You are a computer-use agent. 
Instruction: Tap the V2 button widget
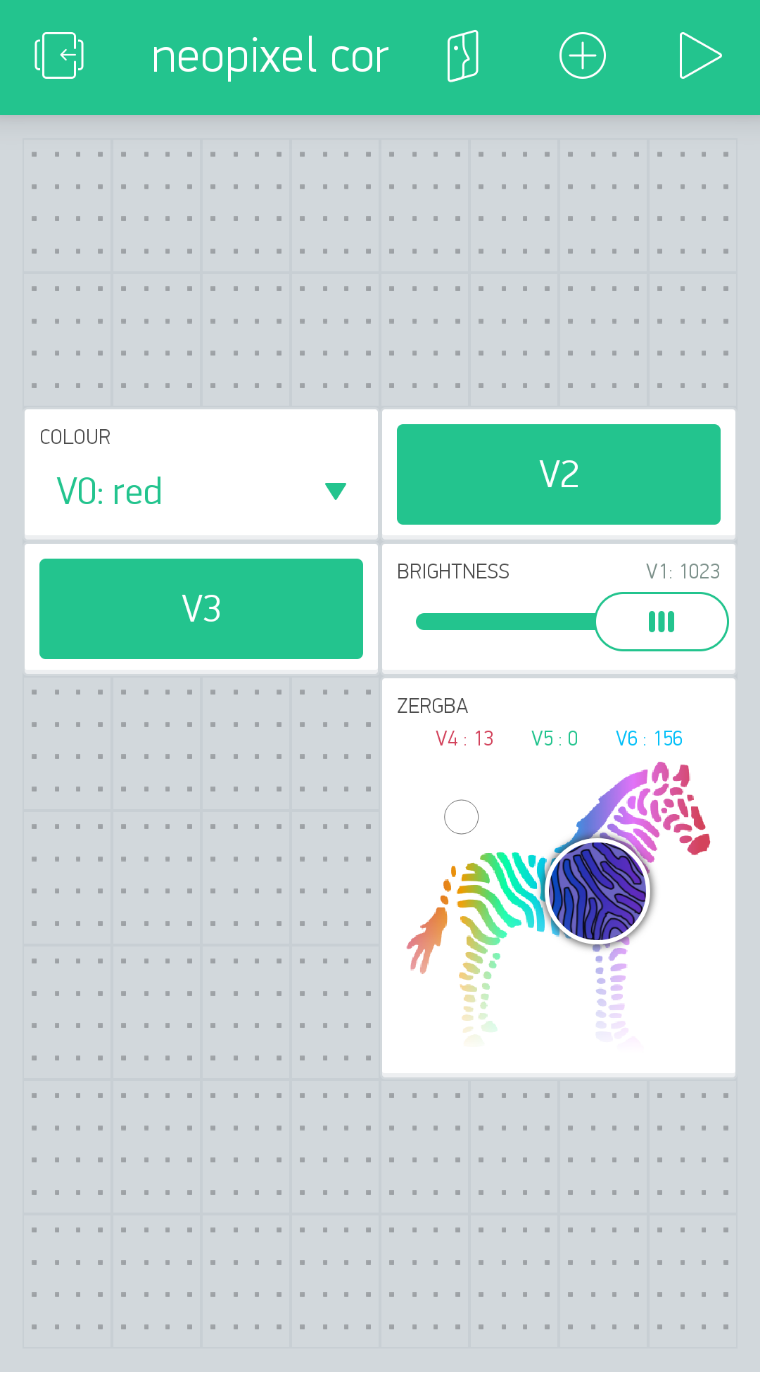[x=558, y=474]
